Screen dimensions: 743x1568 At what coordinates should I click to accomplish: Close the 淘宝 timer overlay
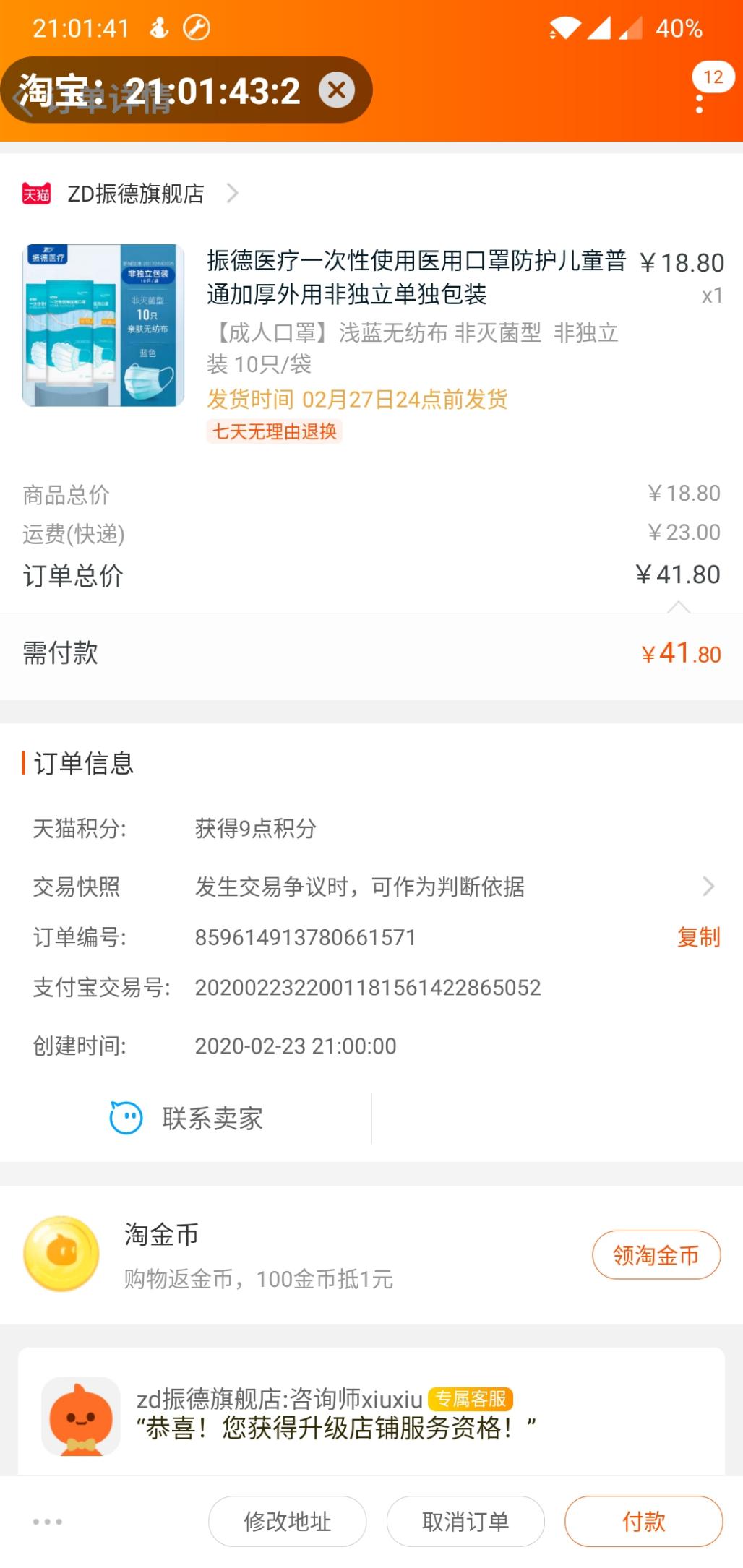pos(337,90)
